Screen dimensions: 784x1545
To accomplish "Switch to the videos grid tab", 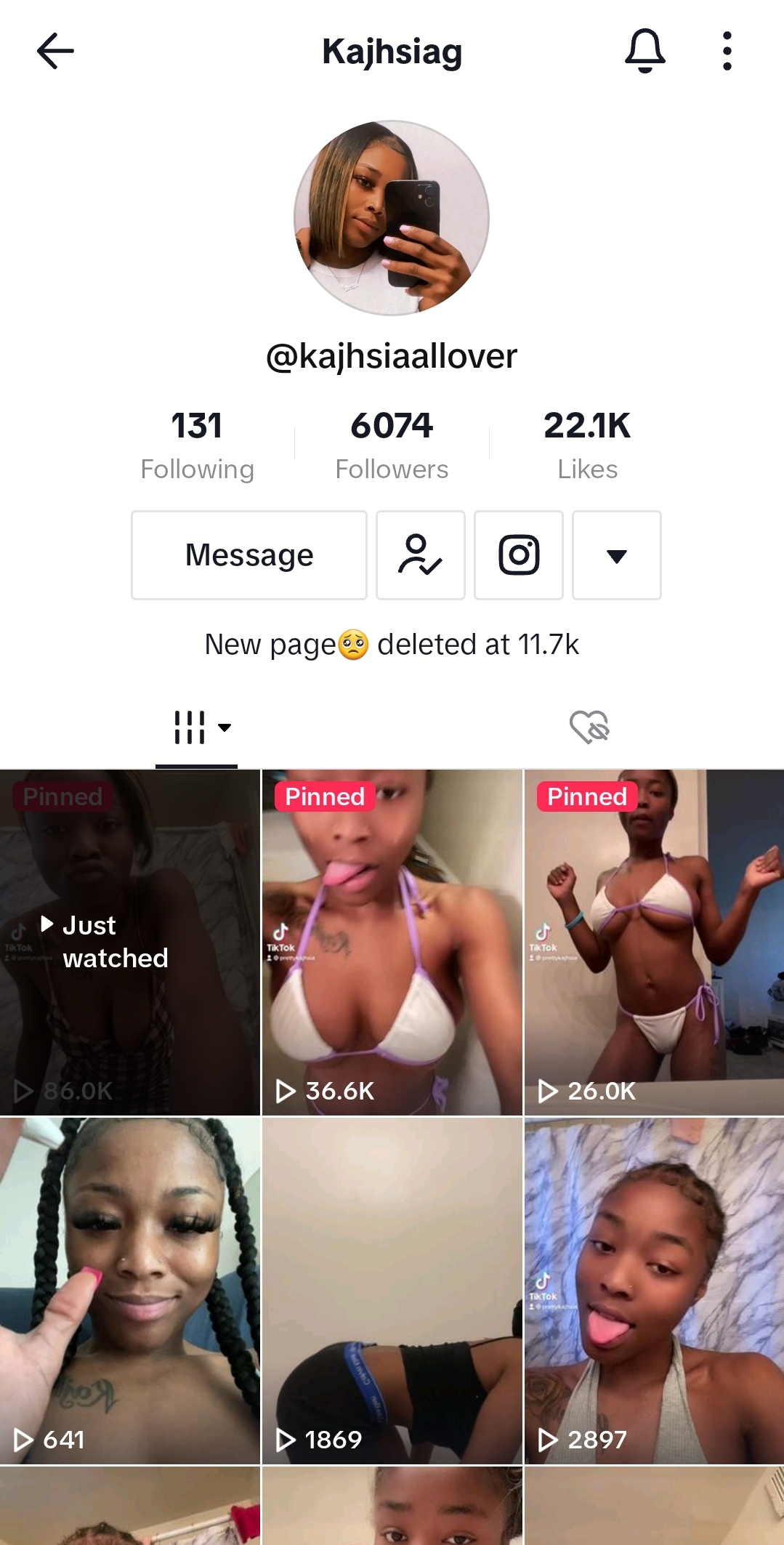I will pos(197,727).
